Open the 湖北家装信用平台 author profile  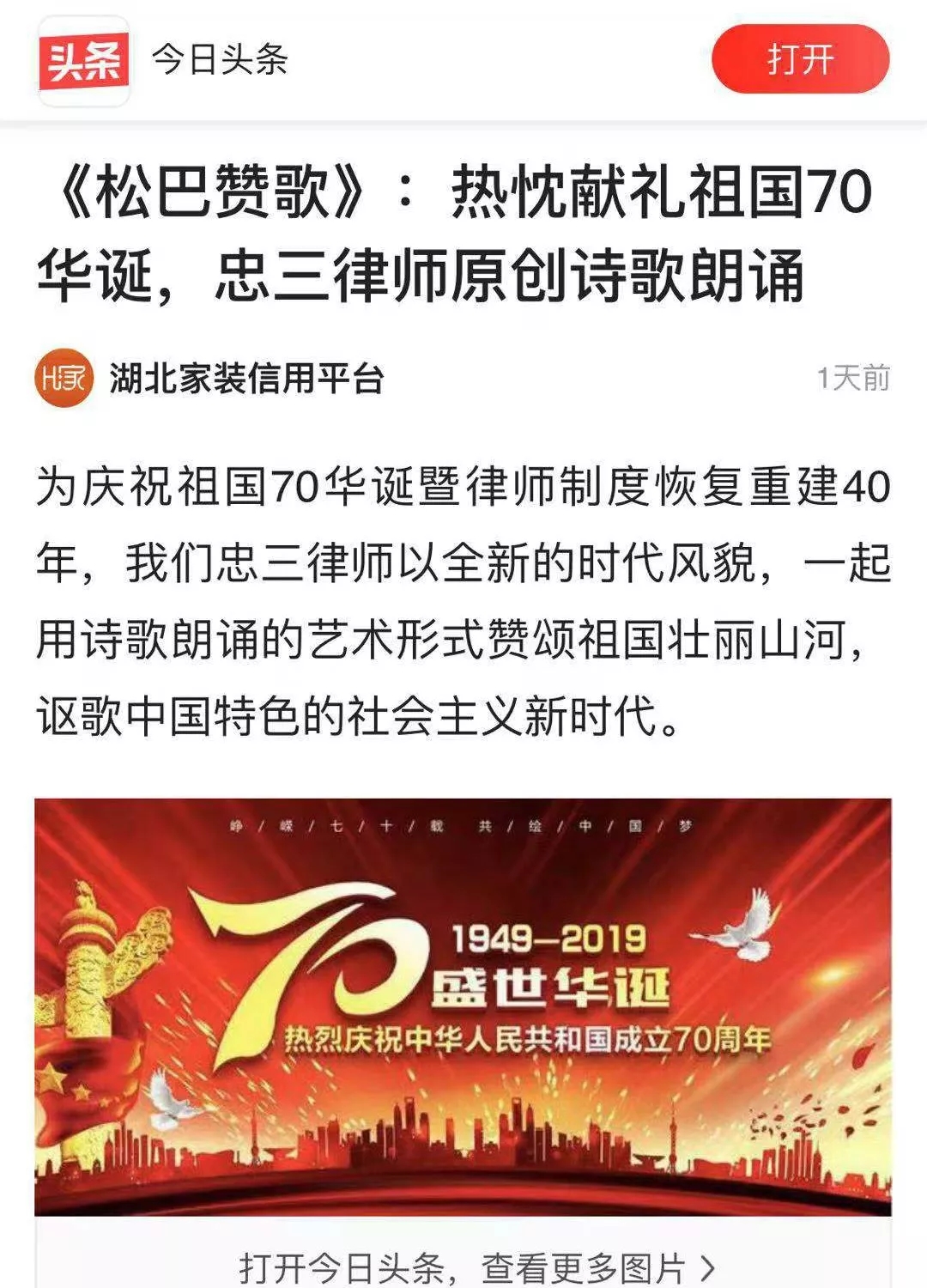click(245, 378)
